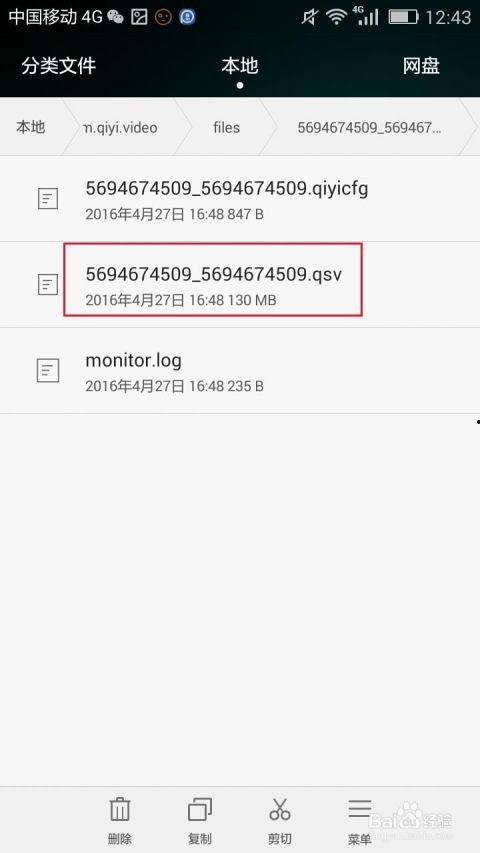Go to 本地 root in breadcrumb
This screenshot has width=480, height=853.
click(x=30, y=128)
